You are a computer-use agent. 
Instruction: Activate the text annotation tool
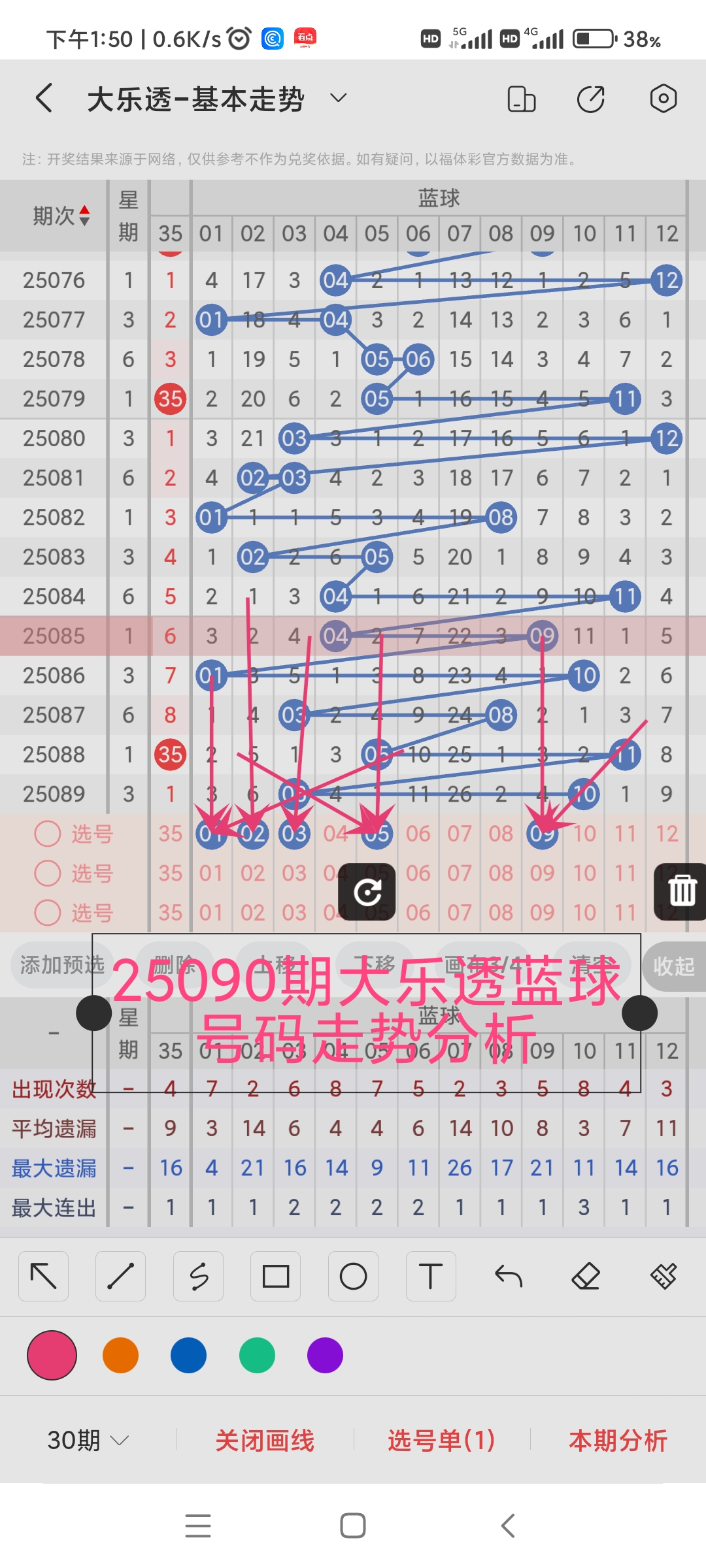(430, 1275)
